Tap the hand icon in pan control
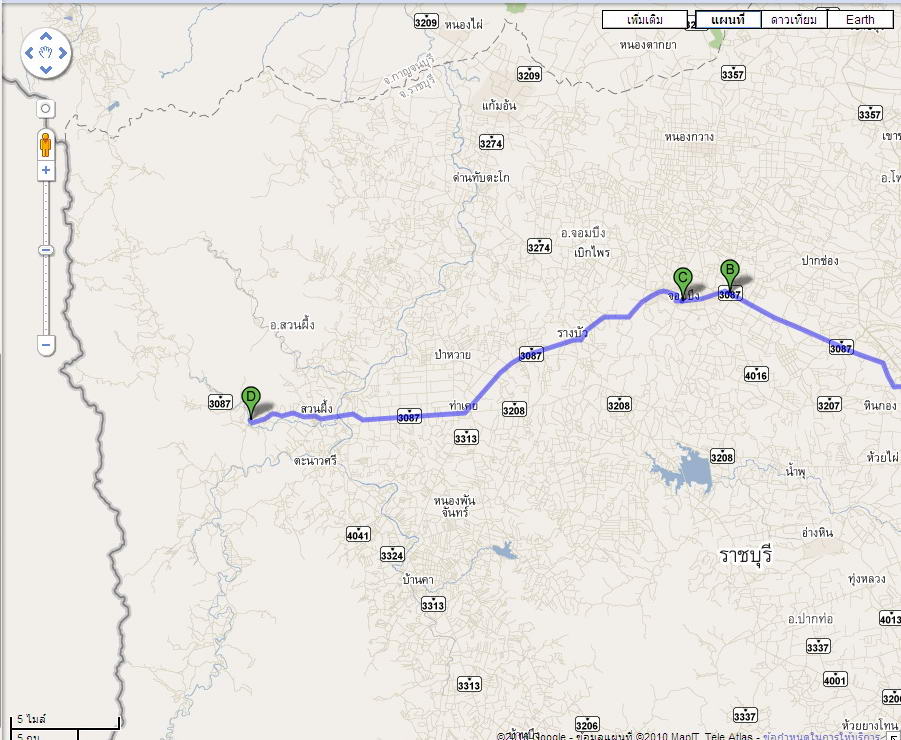 click(45, 53)
